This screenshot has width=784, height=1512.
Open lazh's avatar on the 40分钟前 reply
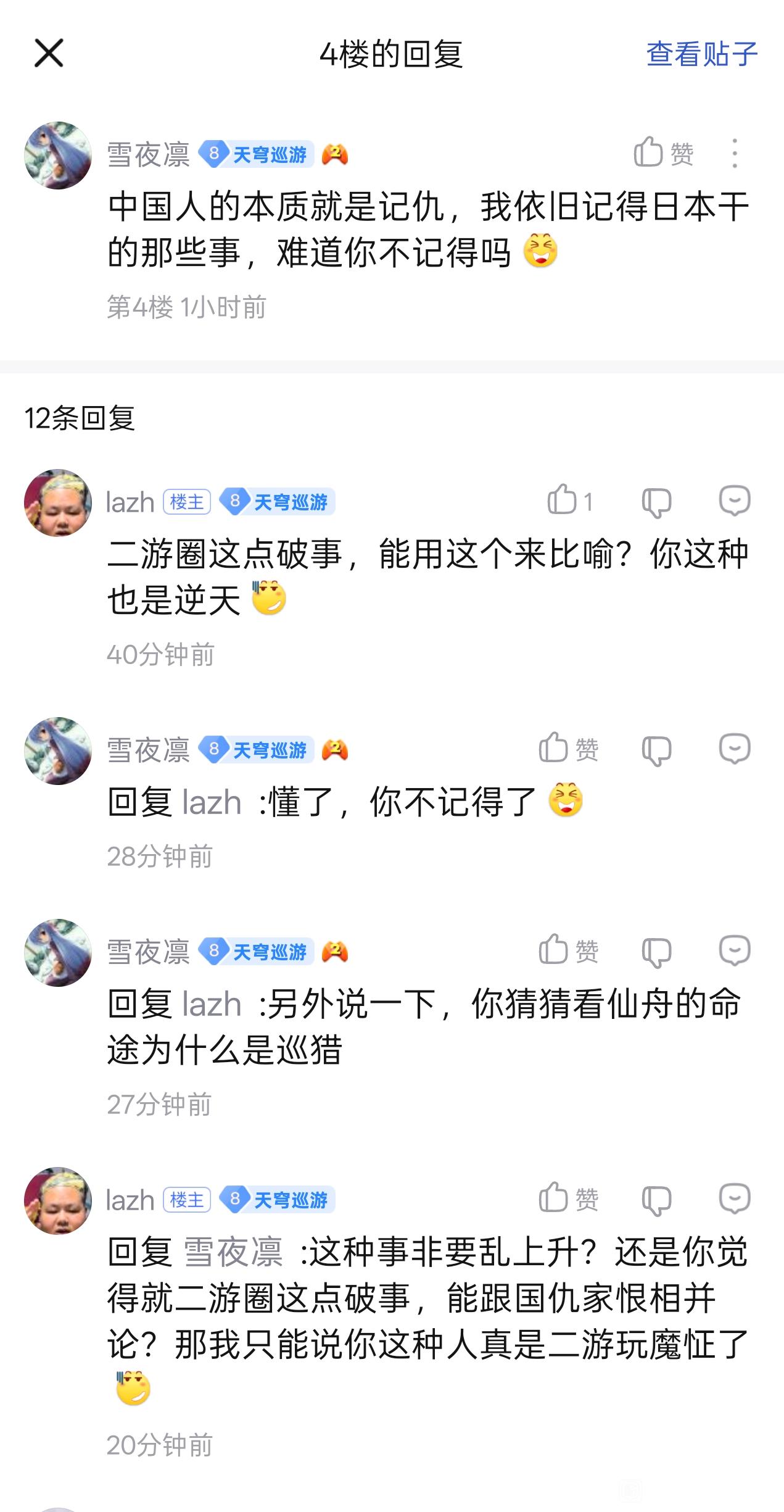point(58,502)
